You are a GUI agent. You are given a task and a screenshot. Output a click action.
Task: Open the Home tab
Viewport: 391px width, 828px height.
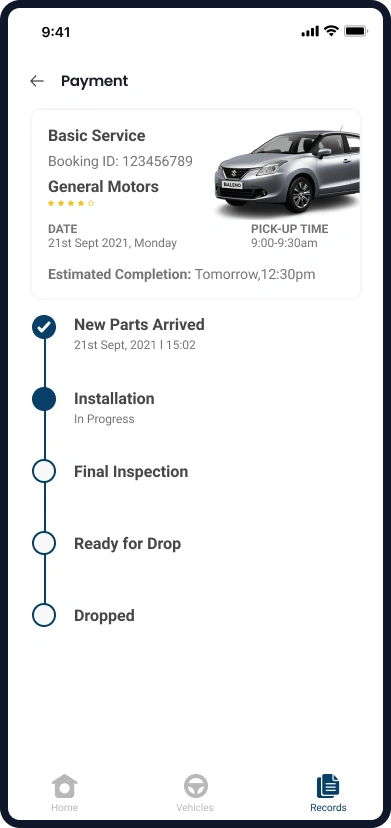coord(64,793)
